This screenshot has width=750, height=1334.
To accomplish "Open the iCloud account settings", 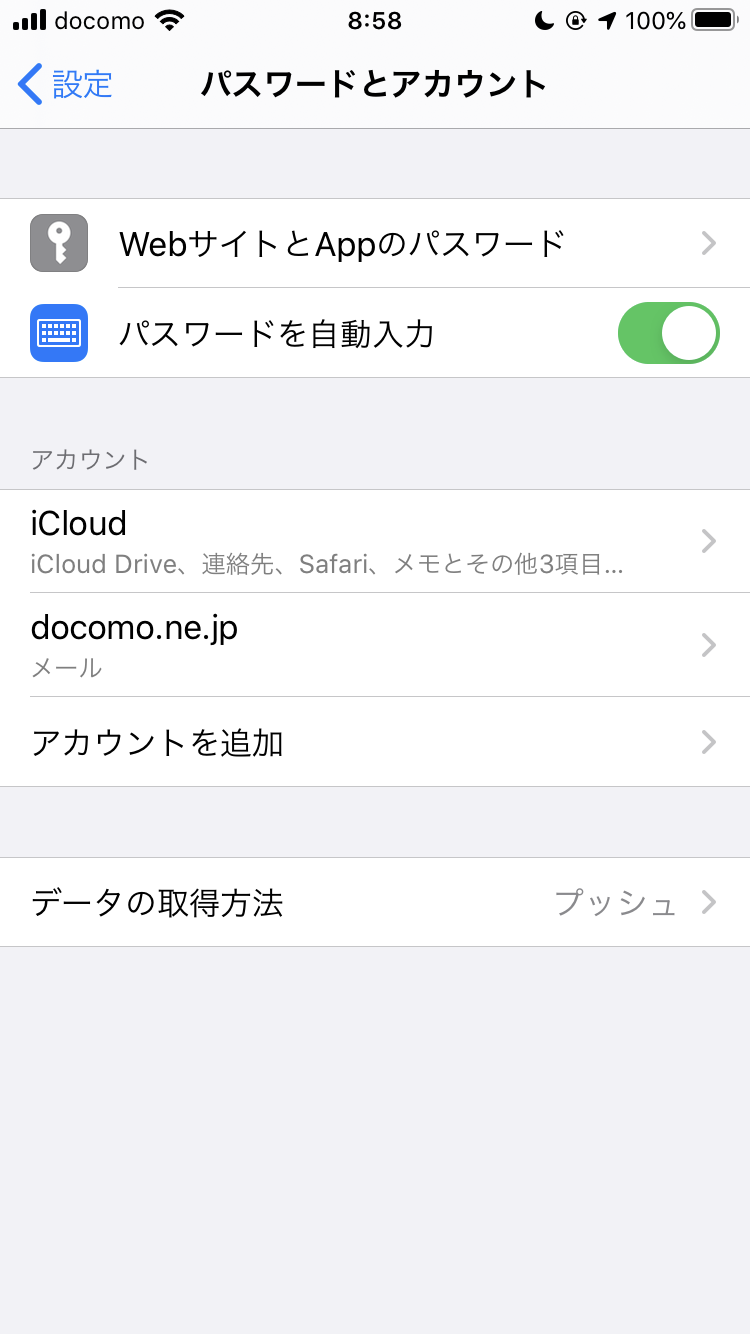I will click(x=375, y=541).
